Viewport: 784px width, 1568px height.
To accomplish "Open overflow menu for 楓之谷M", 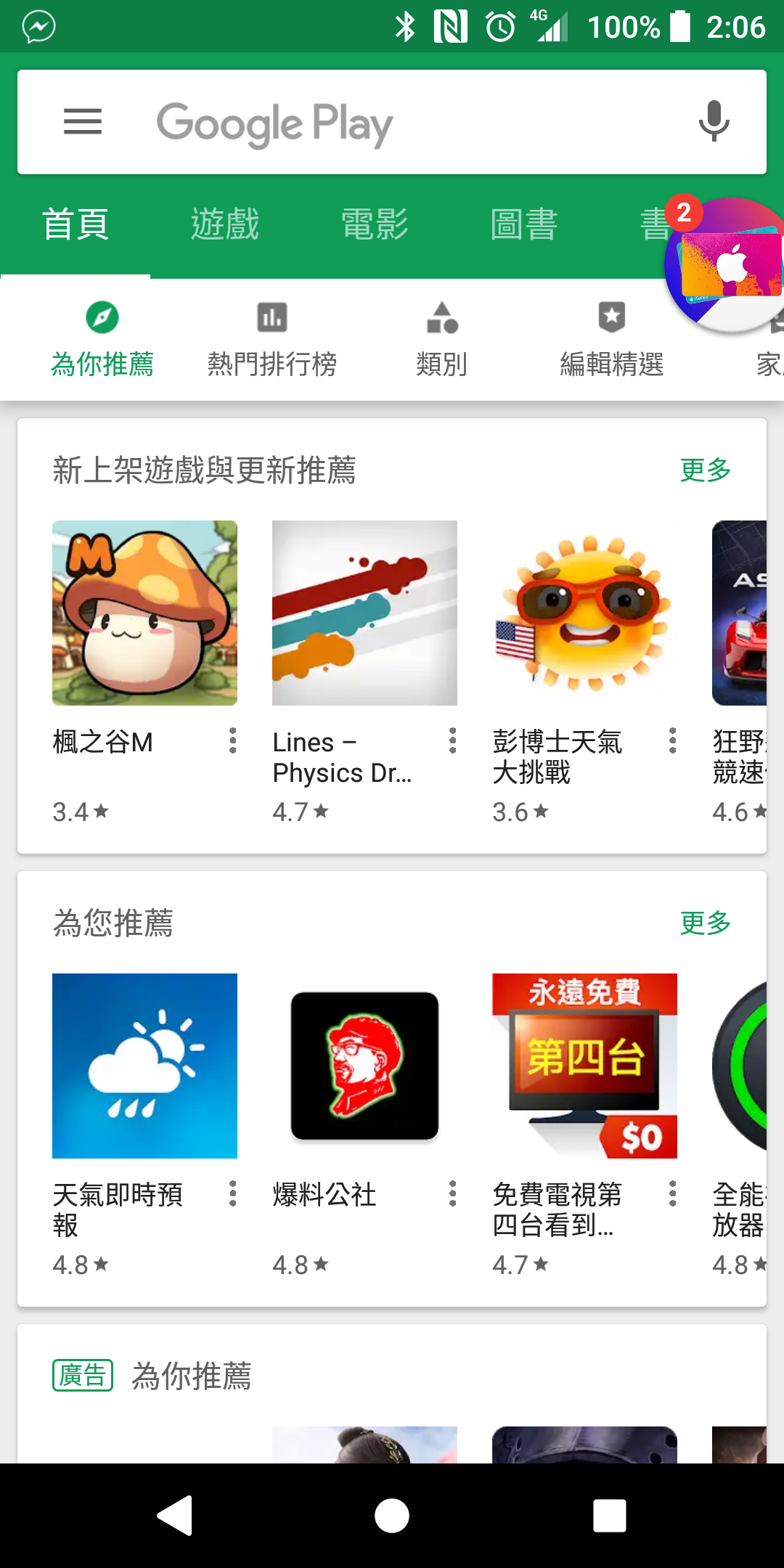I will [x=232, y=740].
